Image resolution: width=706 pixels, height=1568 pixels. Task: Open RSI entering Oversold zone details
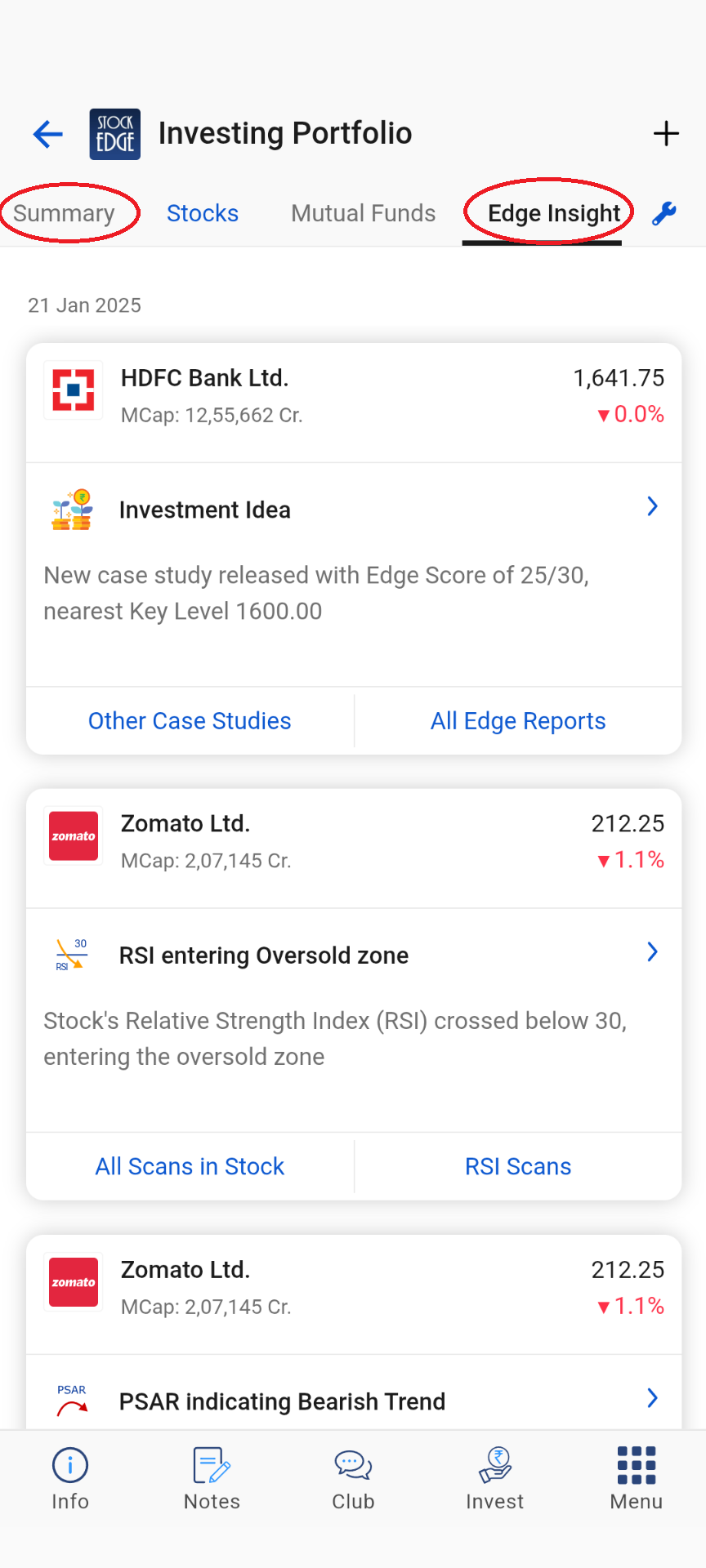pos(652,952)
